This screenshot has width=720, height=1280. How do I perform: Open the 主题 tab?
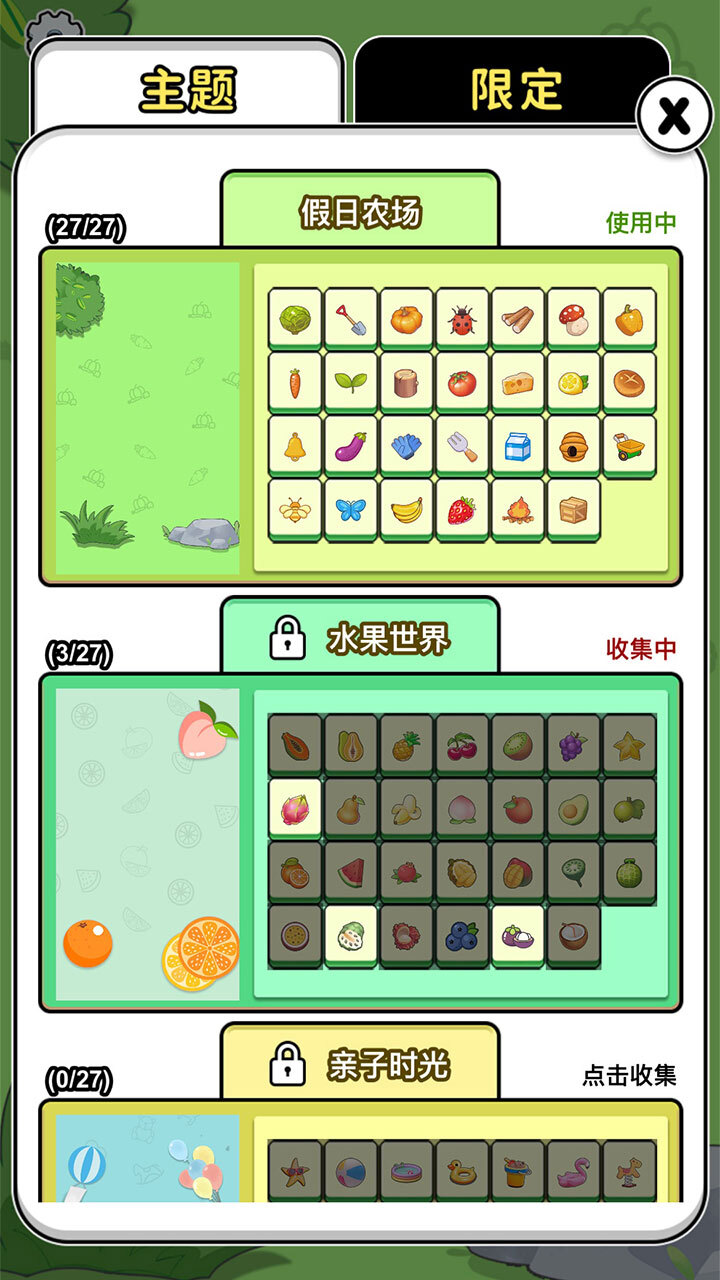click(190, 89)
